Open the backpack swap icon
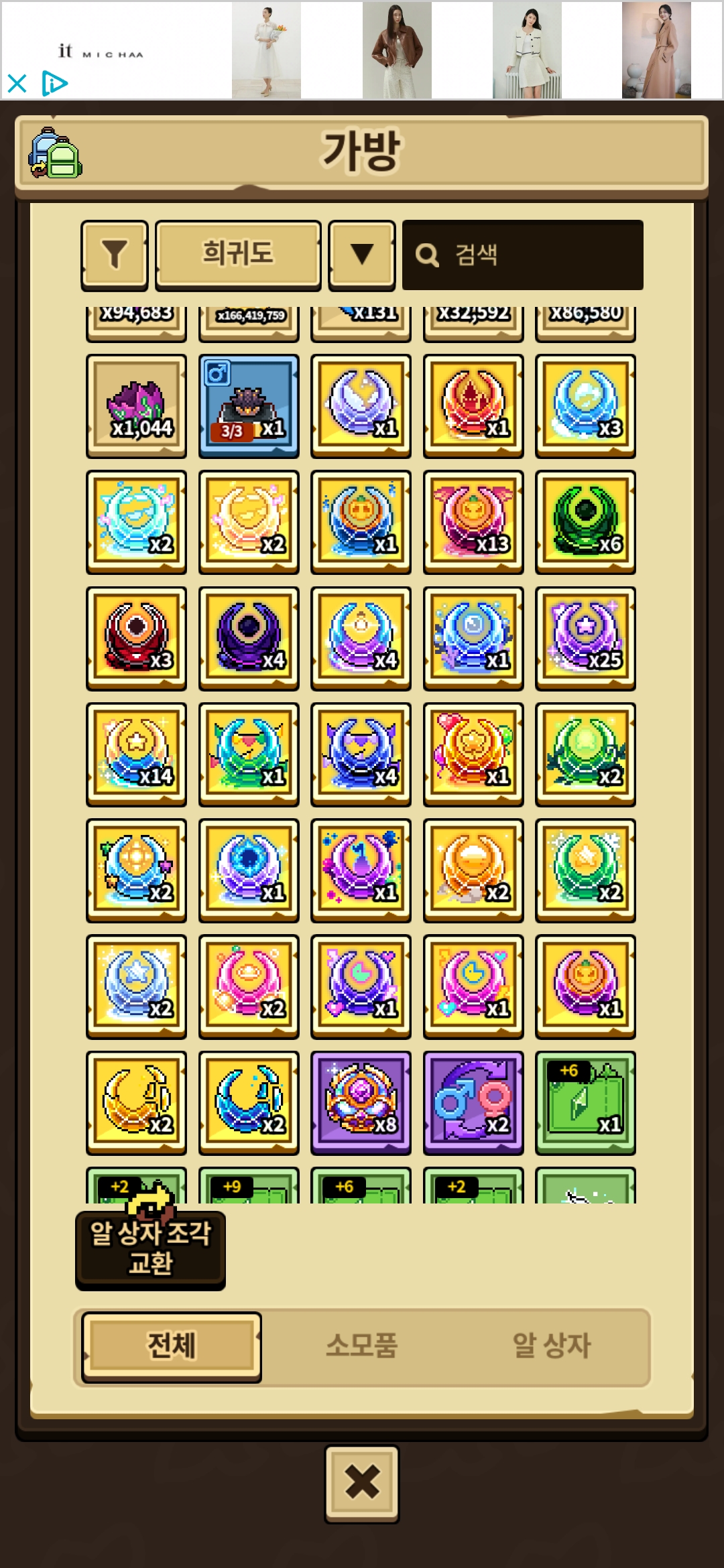Screen dimensions: 724x1568 point(55,153)
